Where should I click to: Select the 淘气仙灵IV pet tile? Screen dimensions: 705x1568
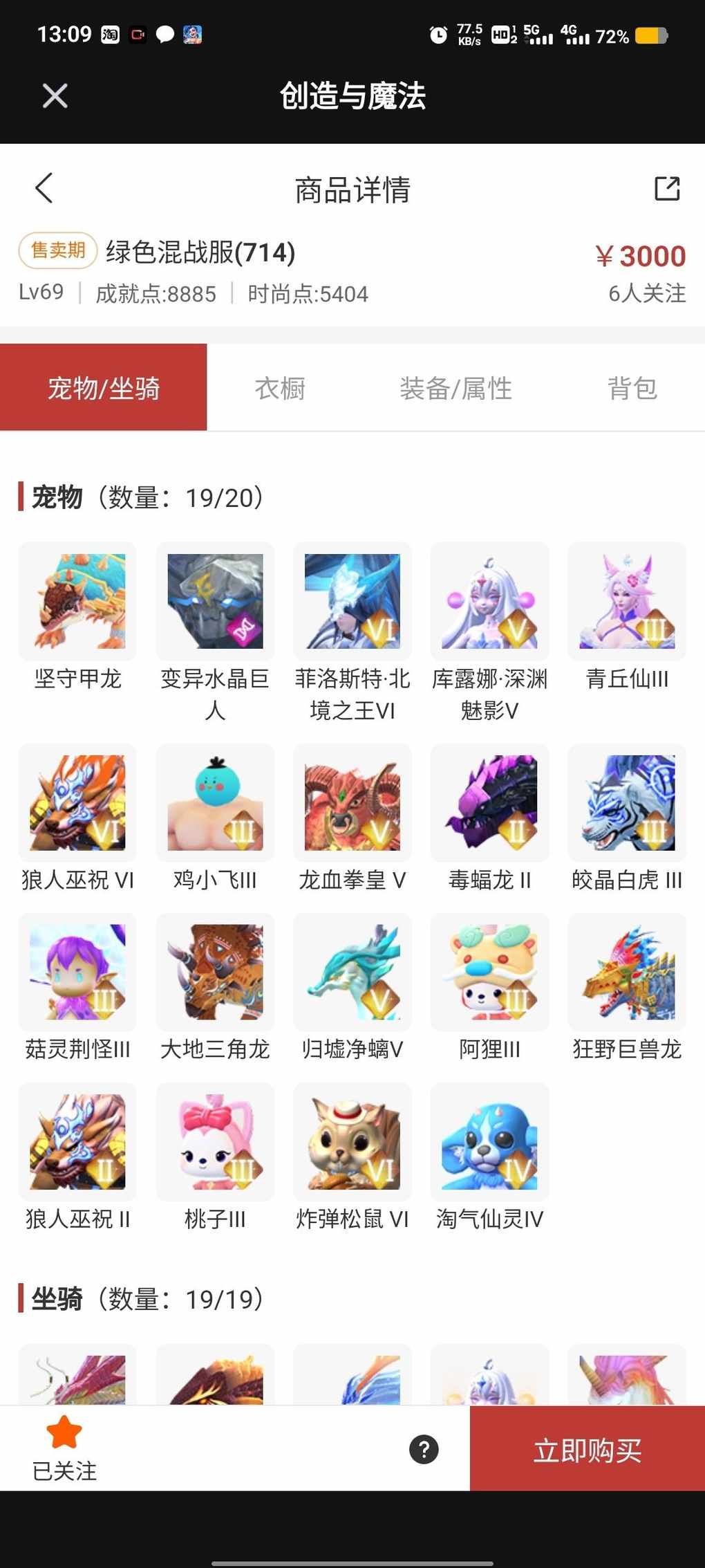pos(489,1141)
